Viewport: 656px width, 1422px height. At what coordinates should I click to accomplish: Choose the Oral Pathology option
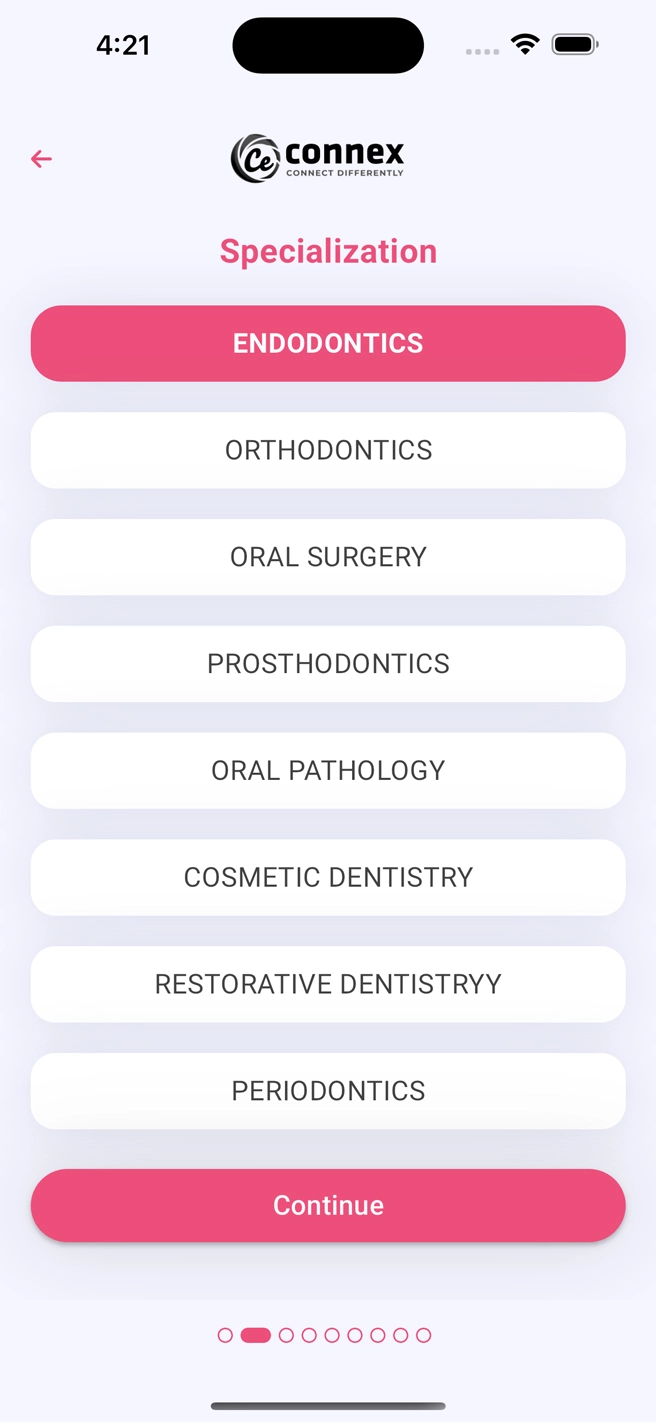click(328, 771)
